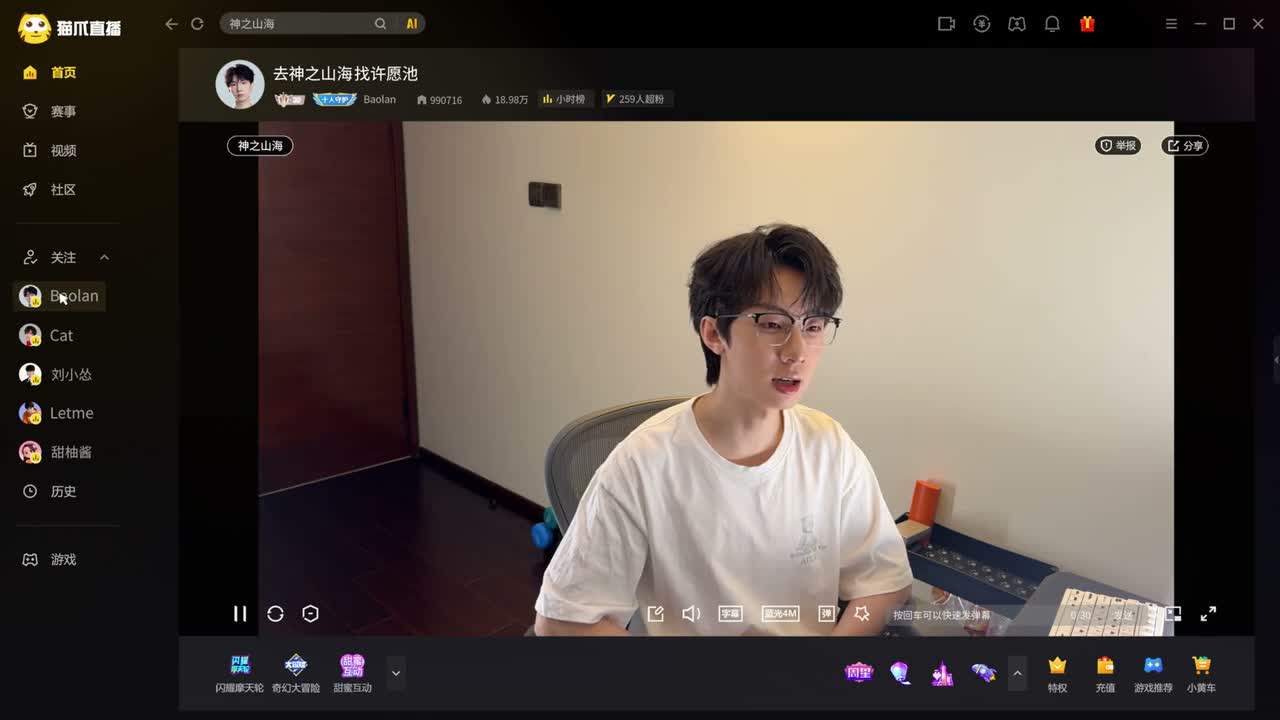Refresh the live stream video
Image resolution: width=1280 pixels, height=720 pixels.
pyautogui.click(x=275, y=613)
